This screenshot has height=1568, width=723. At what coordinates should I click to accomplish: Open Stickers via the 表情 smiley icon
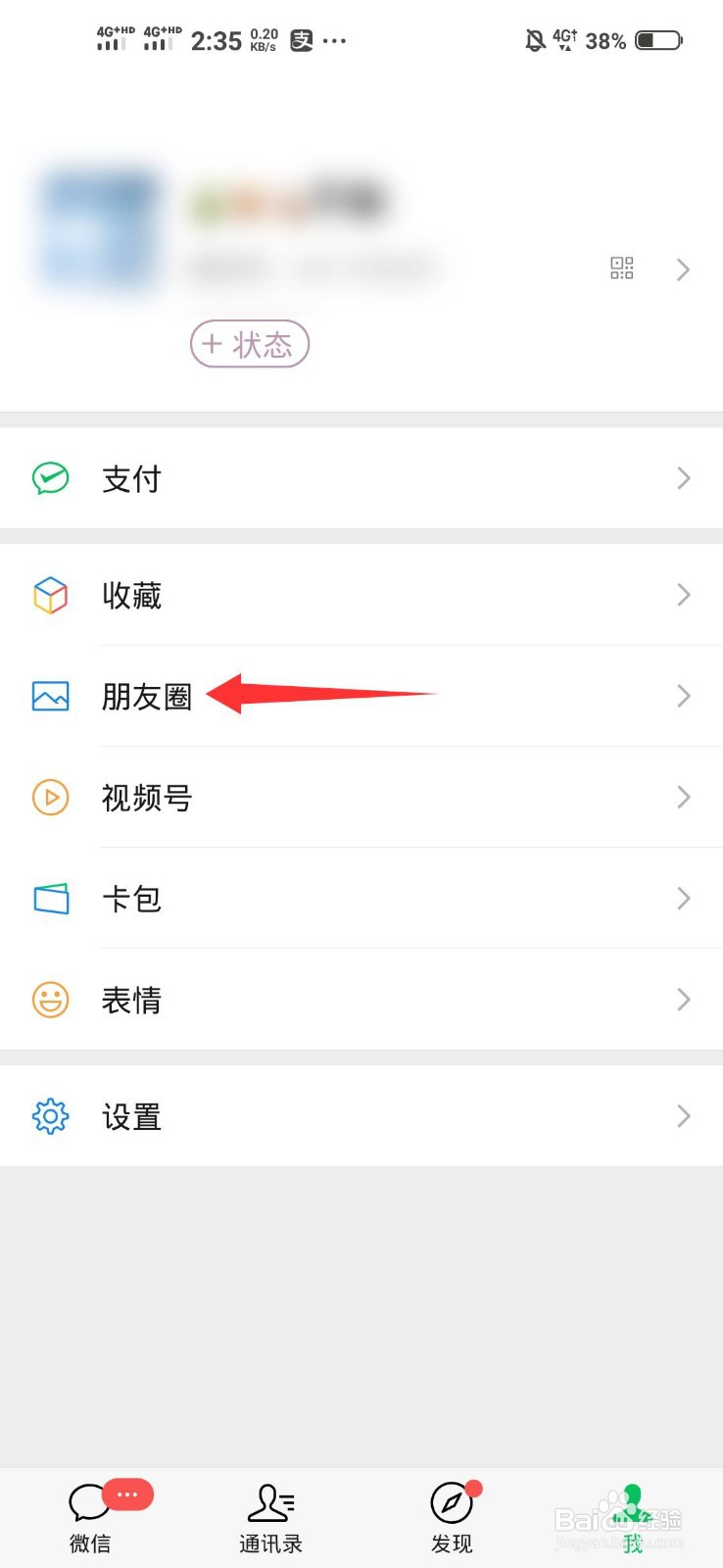tap(50, 1000)
